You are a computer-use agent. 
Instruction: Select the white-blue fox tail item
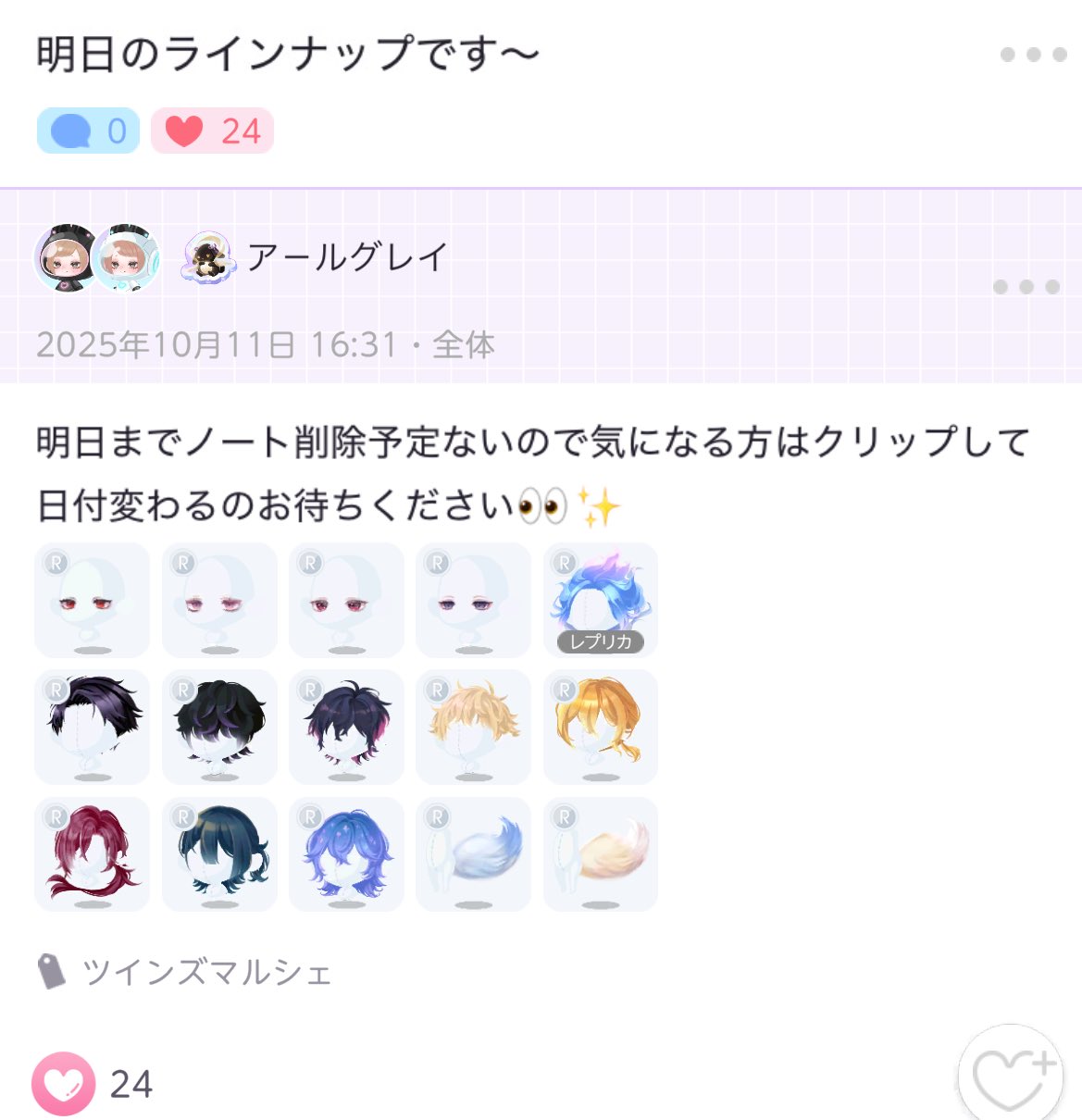click(473, 854)
